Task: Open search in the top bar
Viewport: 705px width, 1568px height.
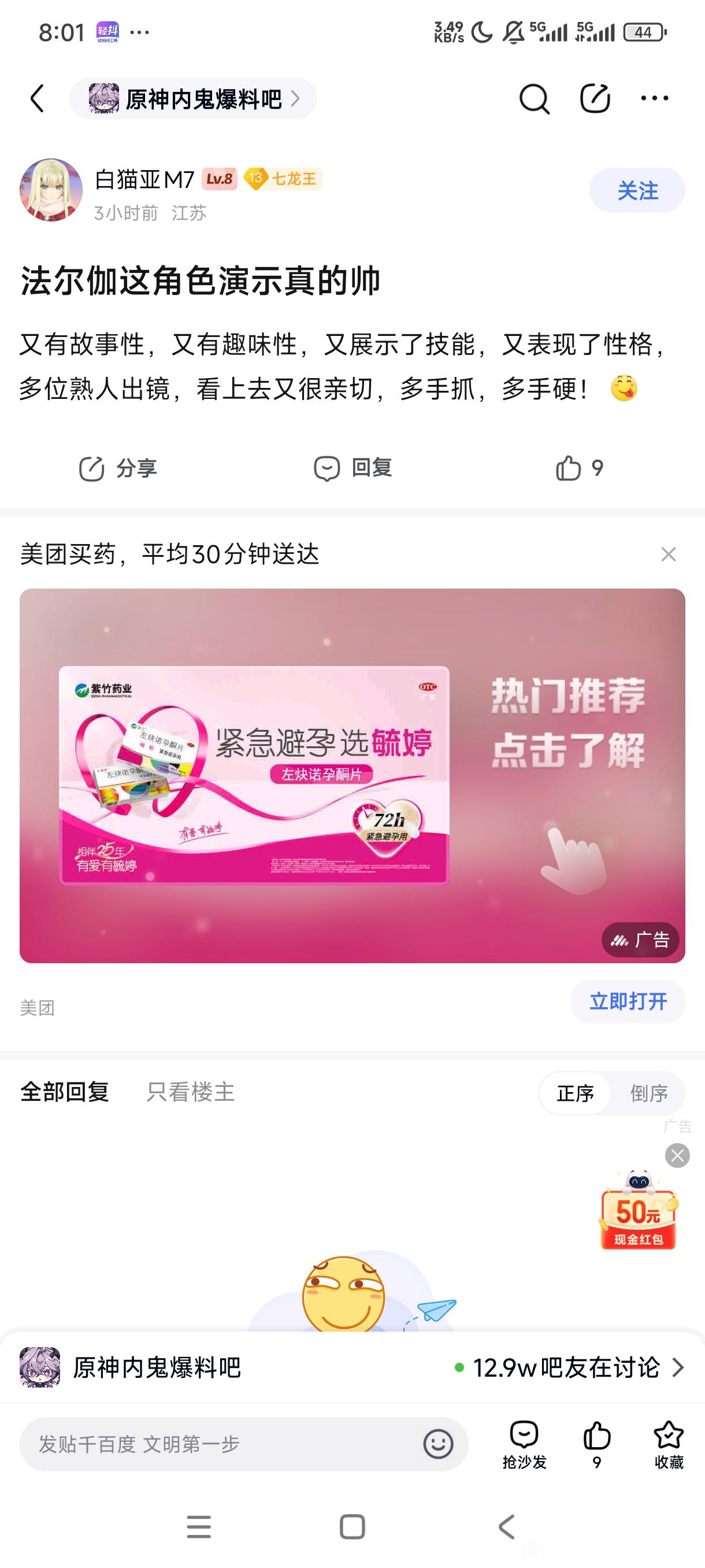Action: pyautogui.click(x=534, y=99)
